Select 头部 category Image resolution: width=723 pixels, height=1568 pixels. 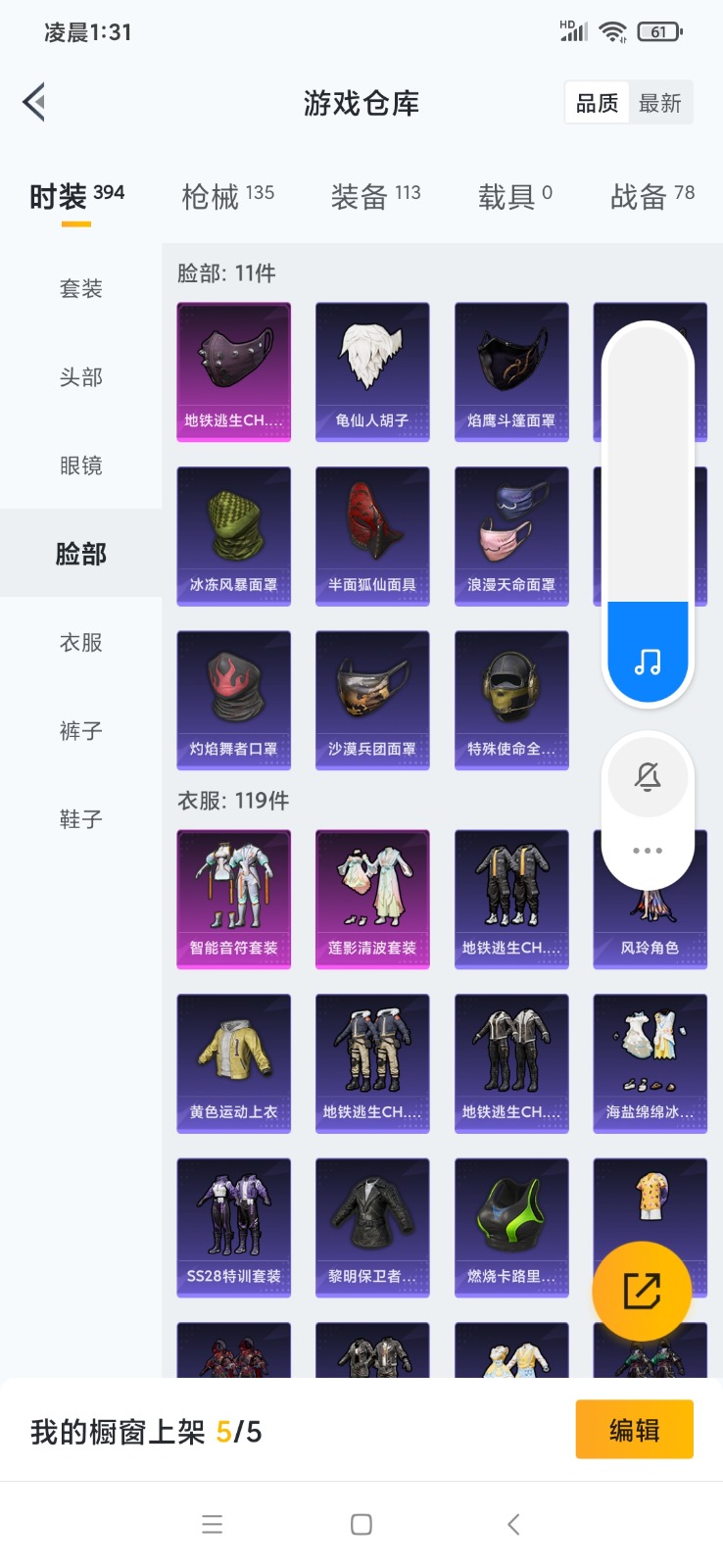coord(80,377)
